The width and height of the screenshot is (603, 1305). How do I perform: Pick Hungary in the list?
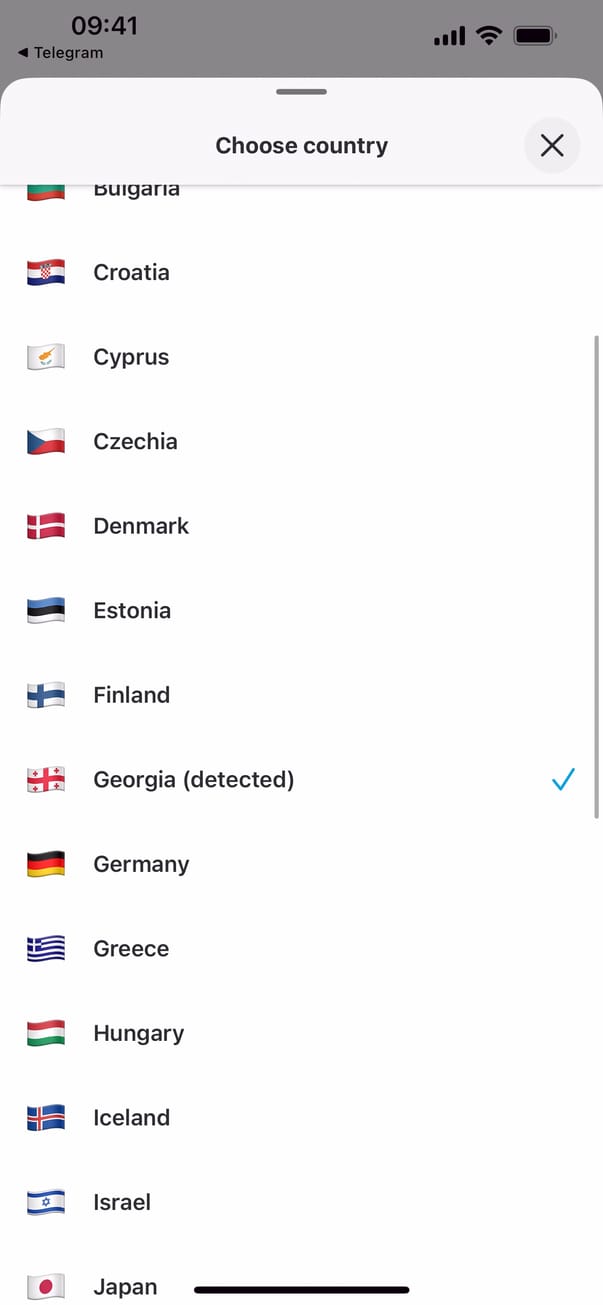coord(138,1033)
